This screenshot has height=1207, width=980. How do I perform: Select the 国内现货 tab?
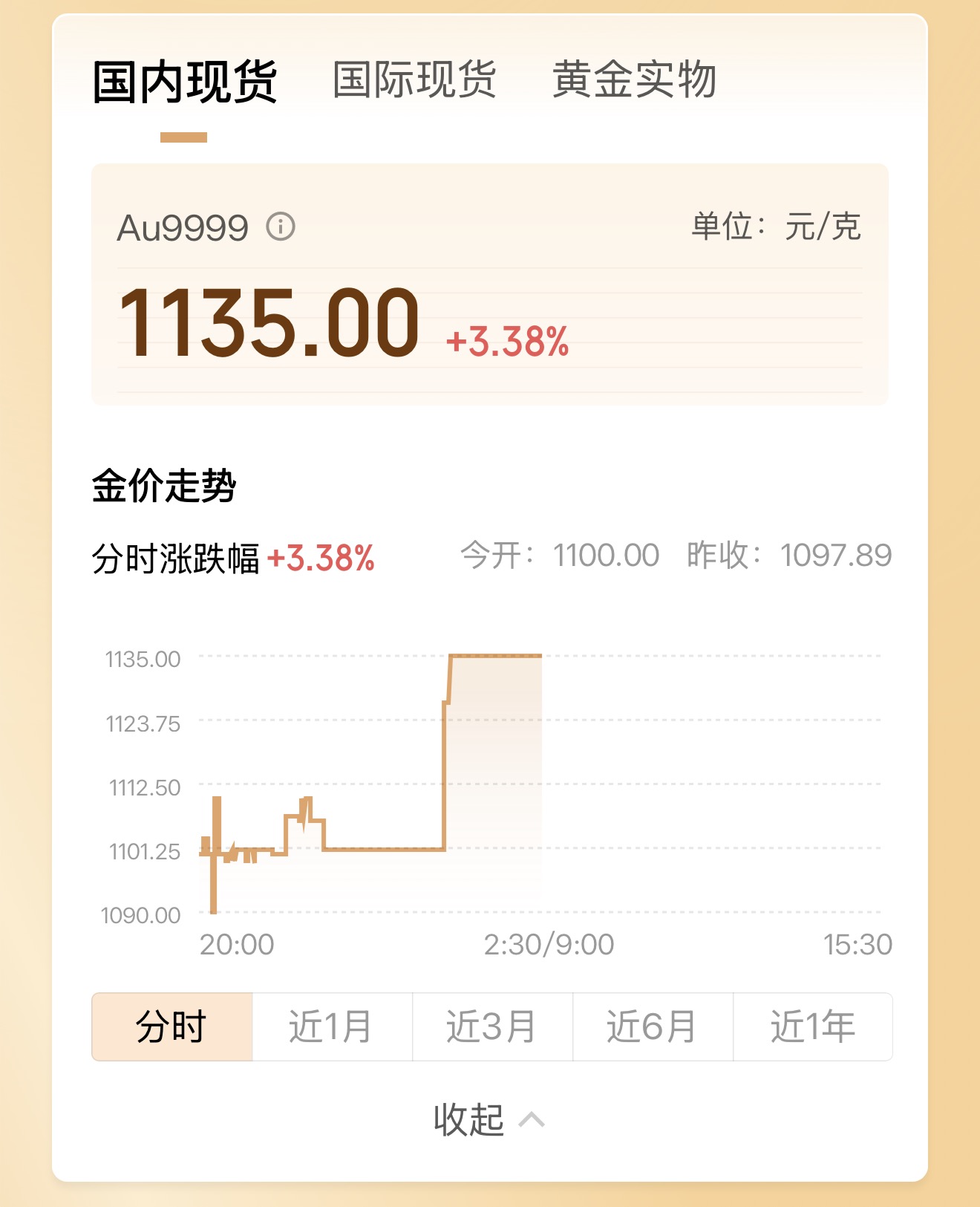point(184,82)
